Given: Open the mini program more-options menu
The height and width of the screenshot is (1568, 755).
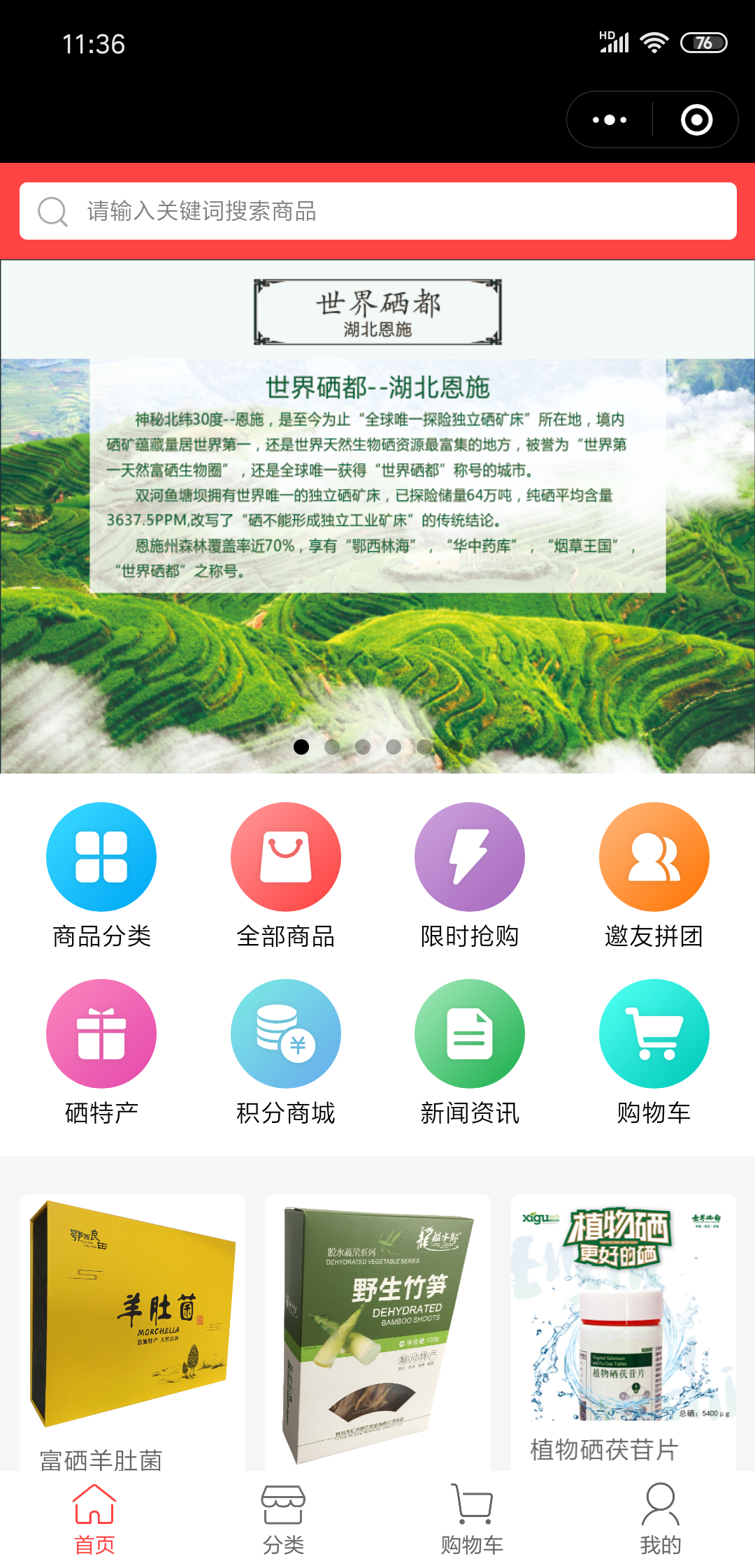Looking at the screenshot, I should 610,120.
